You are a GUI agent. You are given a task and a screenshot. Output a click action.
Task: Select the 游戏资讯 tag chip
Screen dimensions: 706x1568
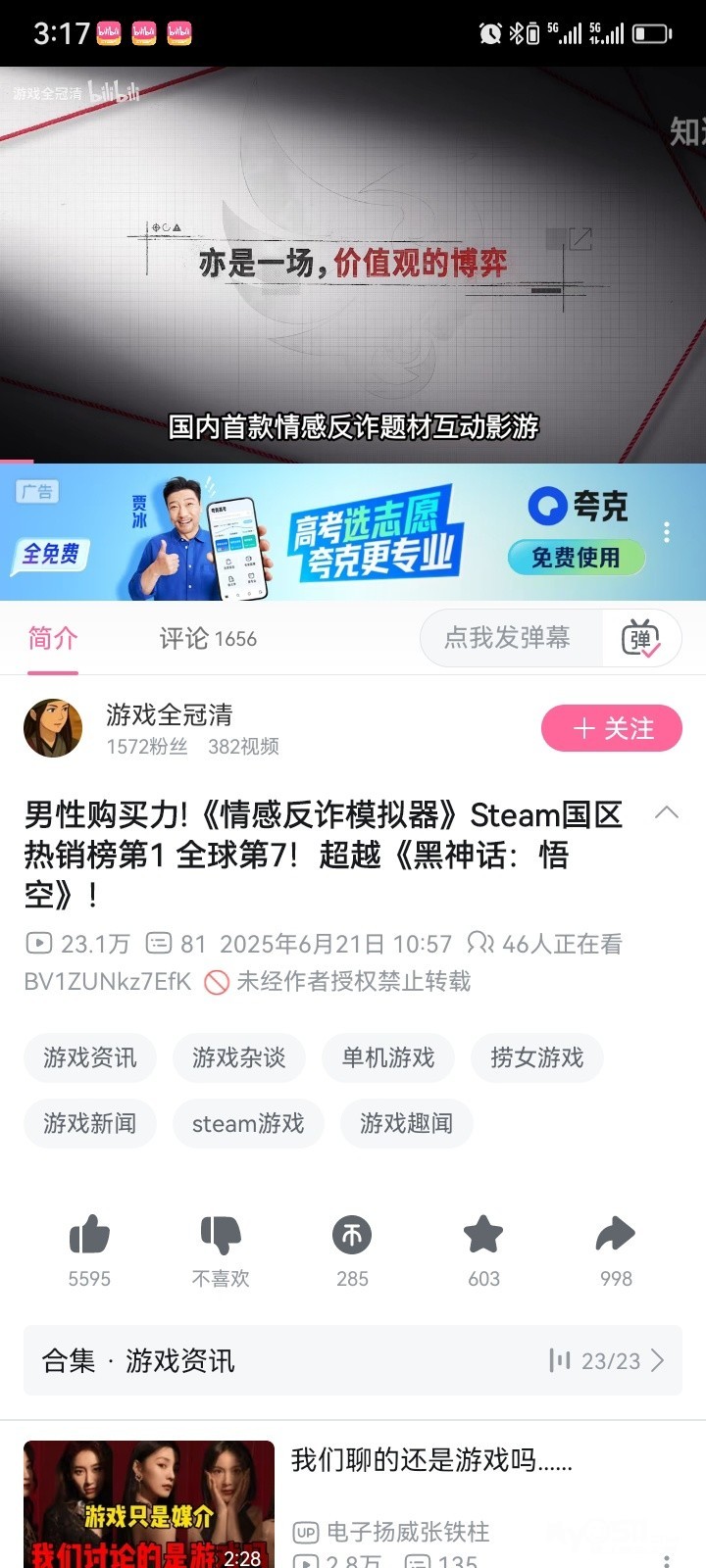(90, 1057)
